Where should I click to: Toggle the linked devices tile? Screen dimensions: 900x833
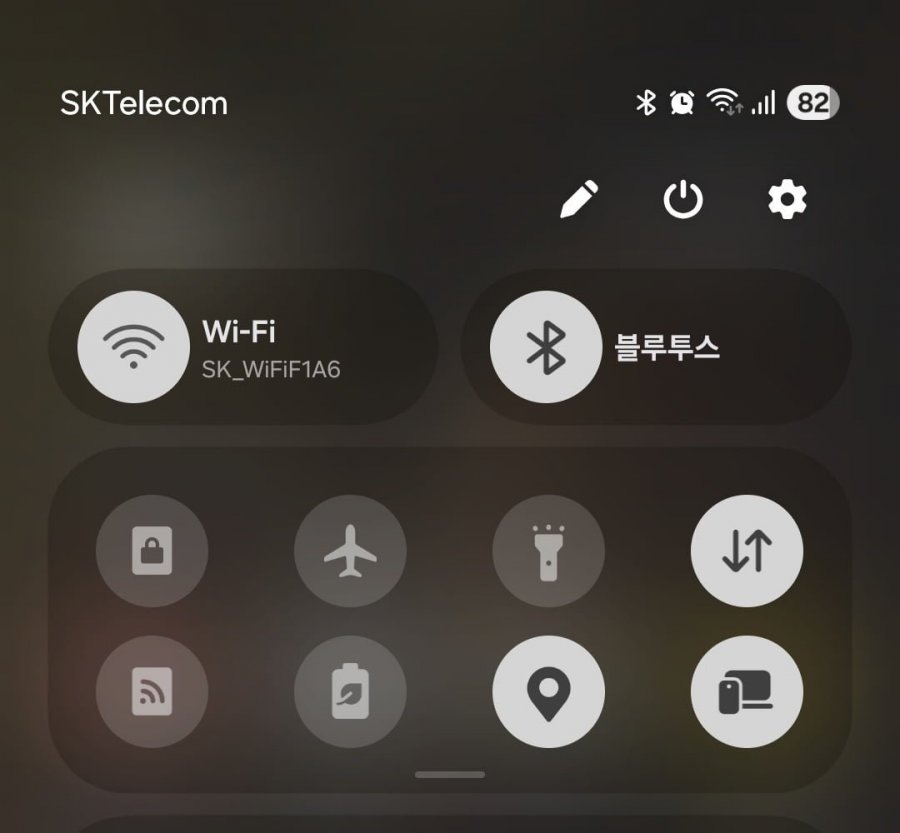click(x=747, y=691)
